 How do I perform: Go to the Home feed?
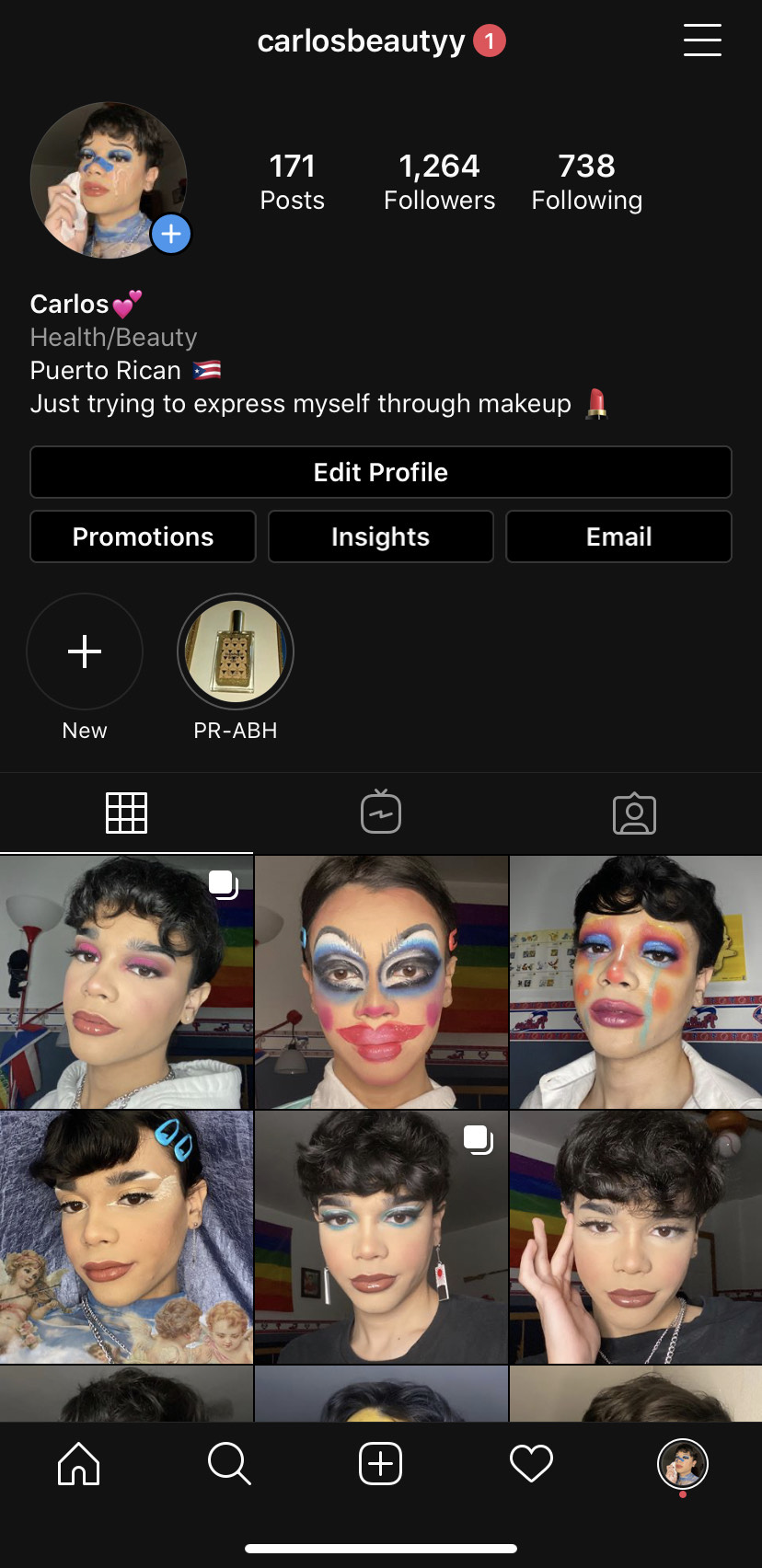(78, 1463)
